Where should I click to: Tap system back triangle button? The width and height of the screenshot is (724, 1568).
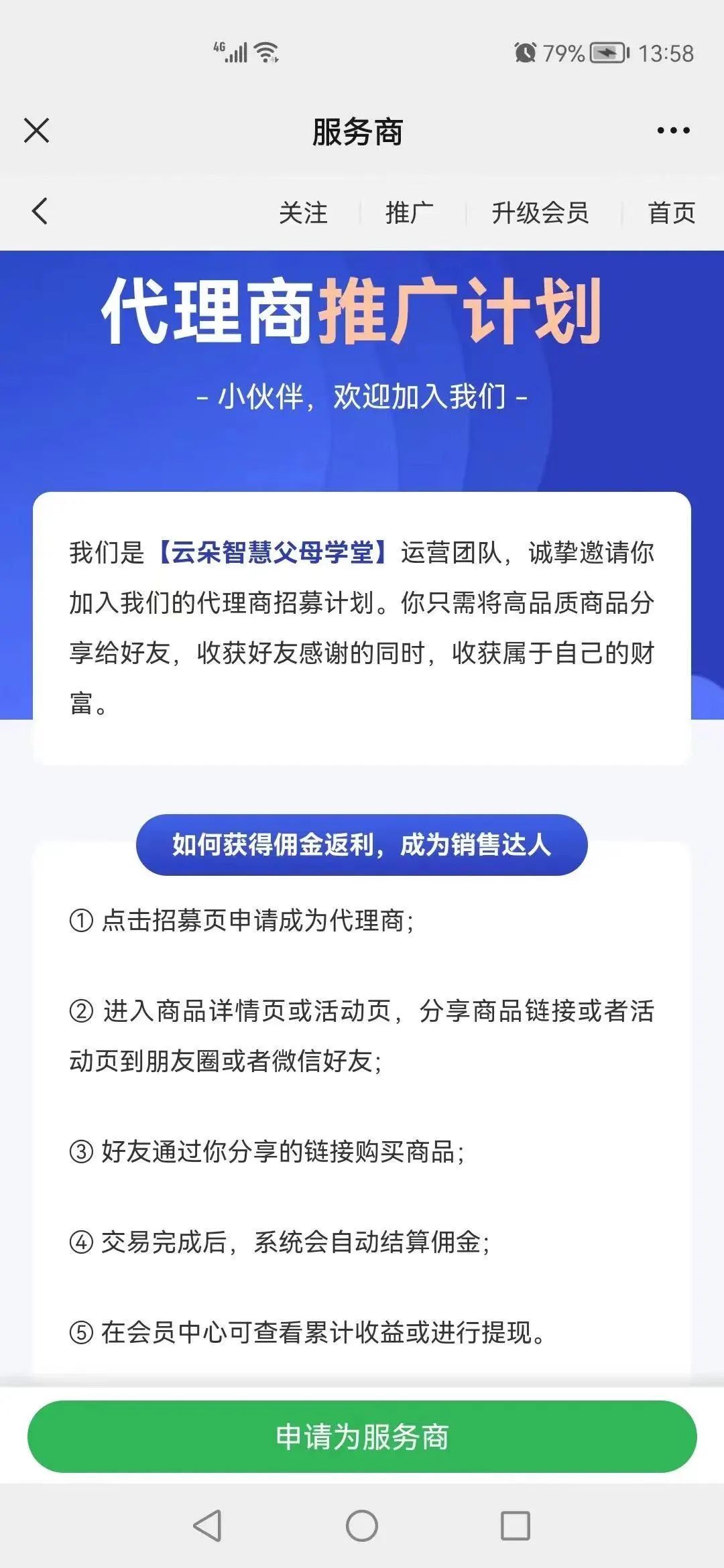point(208,1526)
